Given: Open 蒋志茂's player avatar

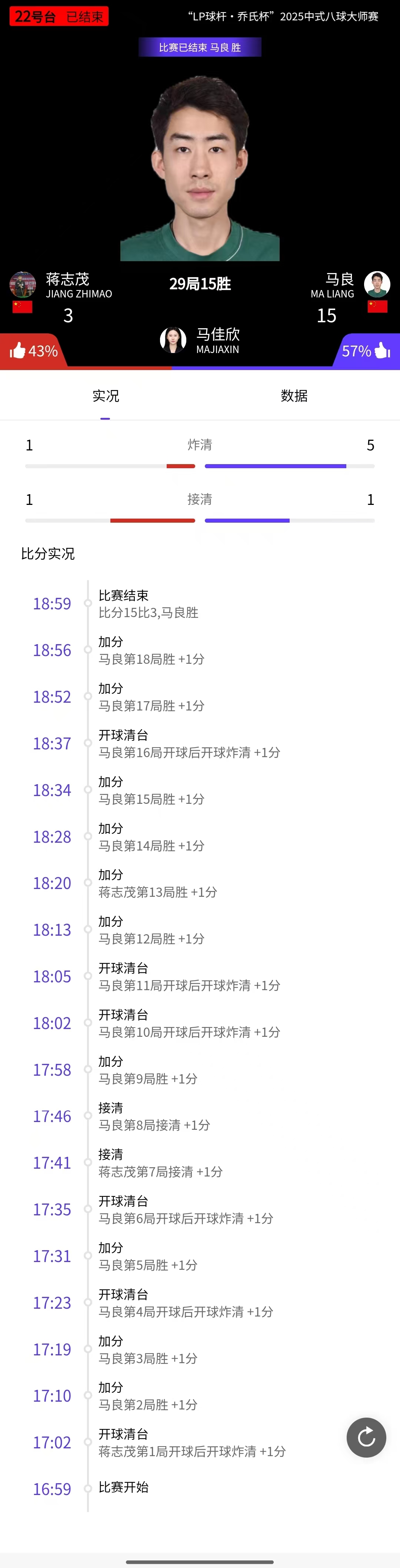Looking at the screenshot, I should click(x=23, y=284).
